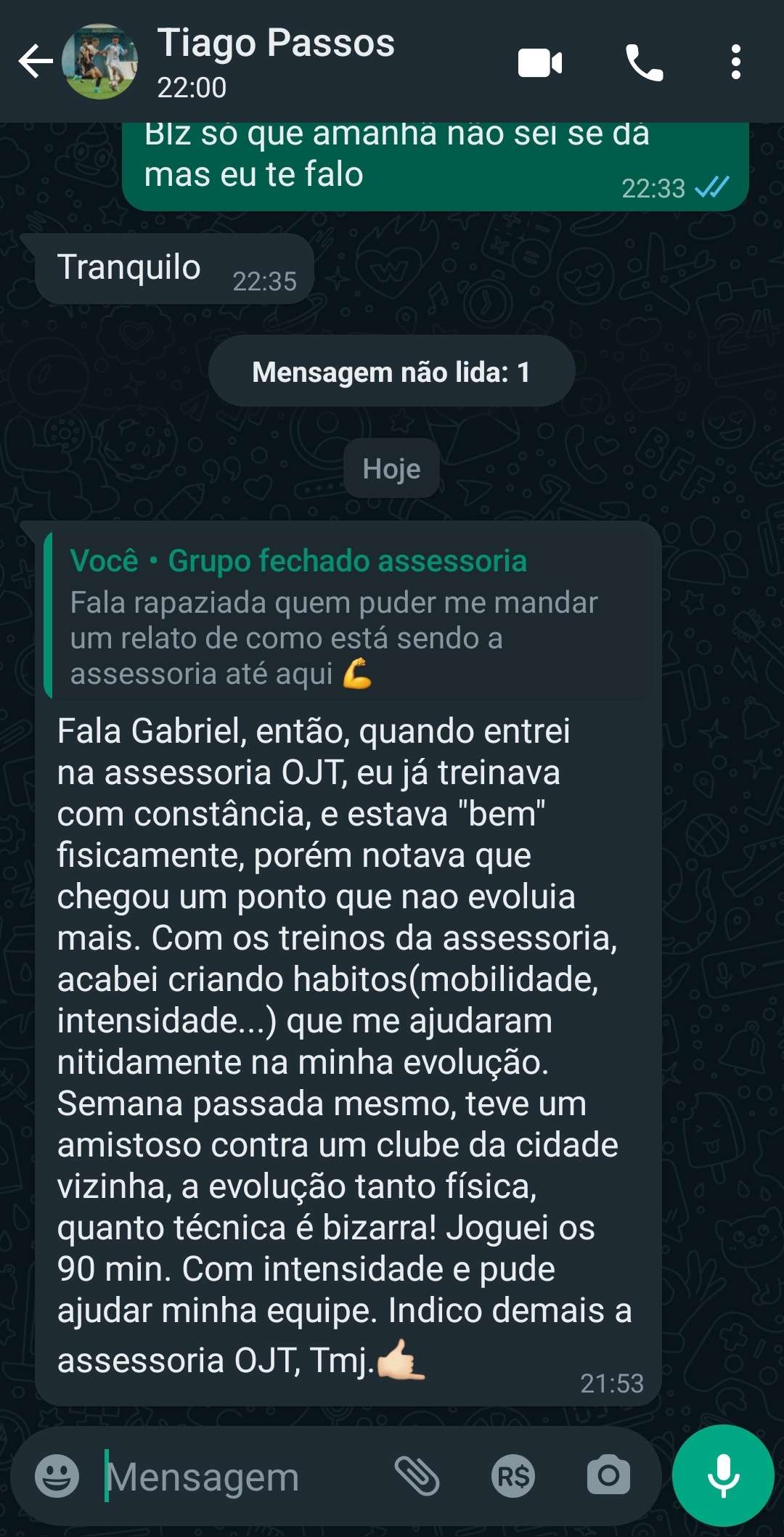Open the R$ payment option

pyautogui.click(x=513, y=1475)
